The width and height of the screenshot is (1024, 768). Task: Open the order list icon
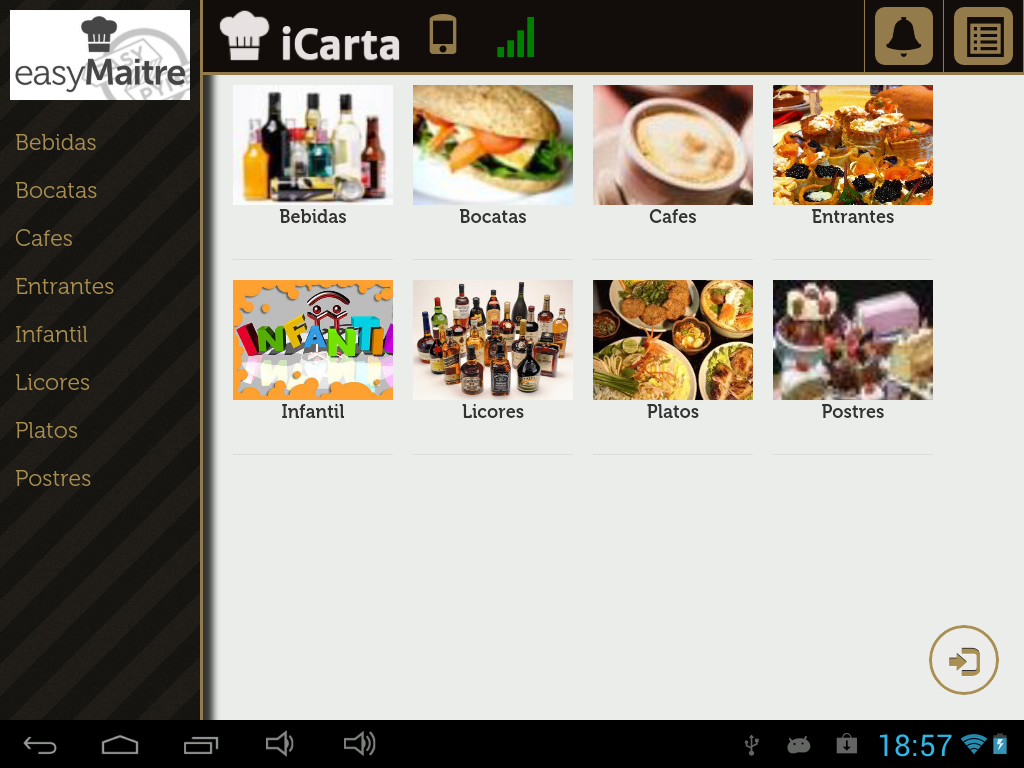pos(983,37)
